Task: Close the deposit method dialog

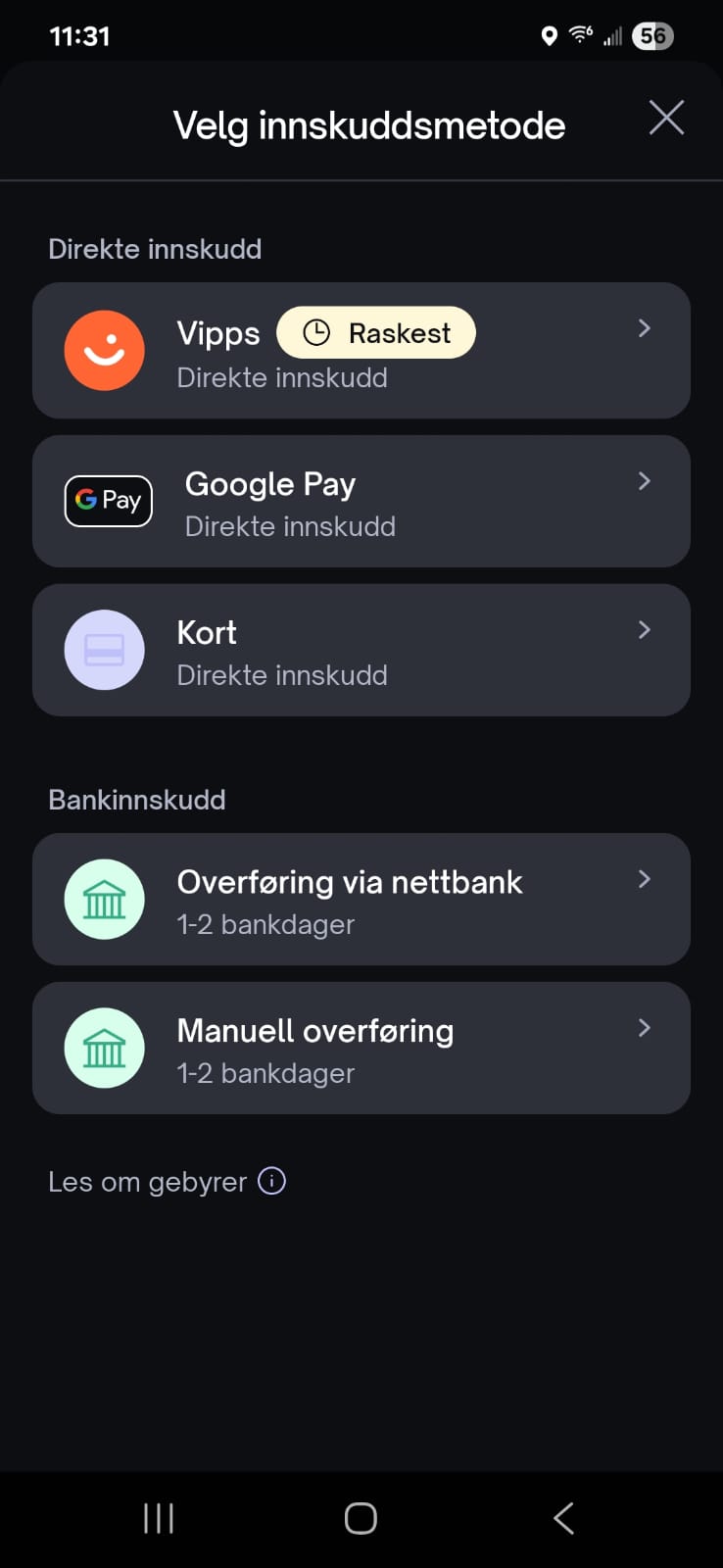Action: click(666, 119)
